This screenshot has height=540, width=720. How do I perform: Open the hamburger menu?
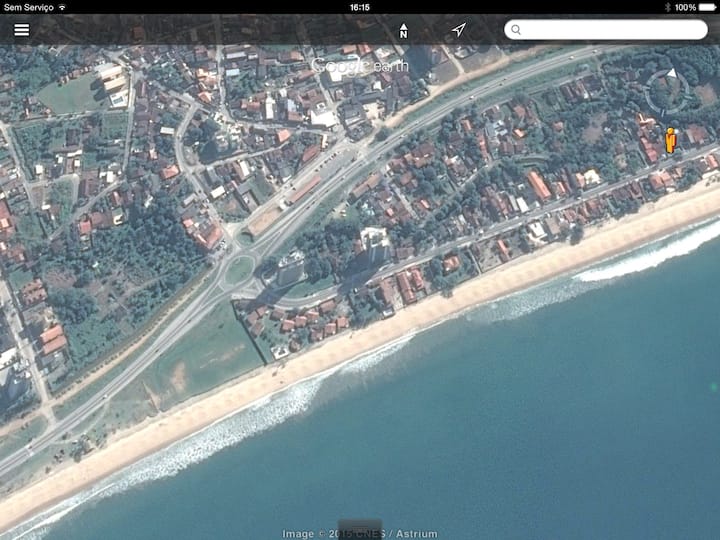[21, 30]
